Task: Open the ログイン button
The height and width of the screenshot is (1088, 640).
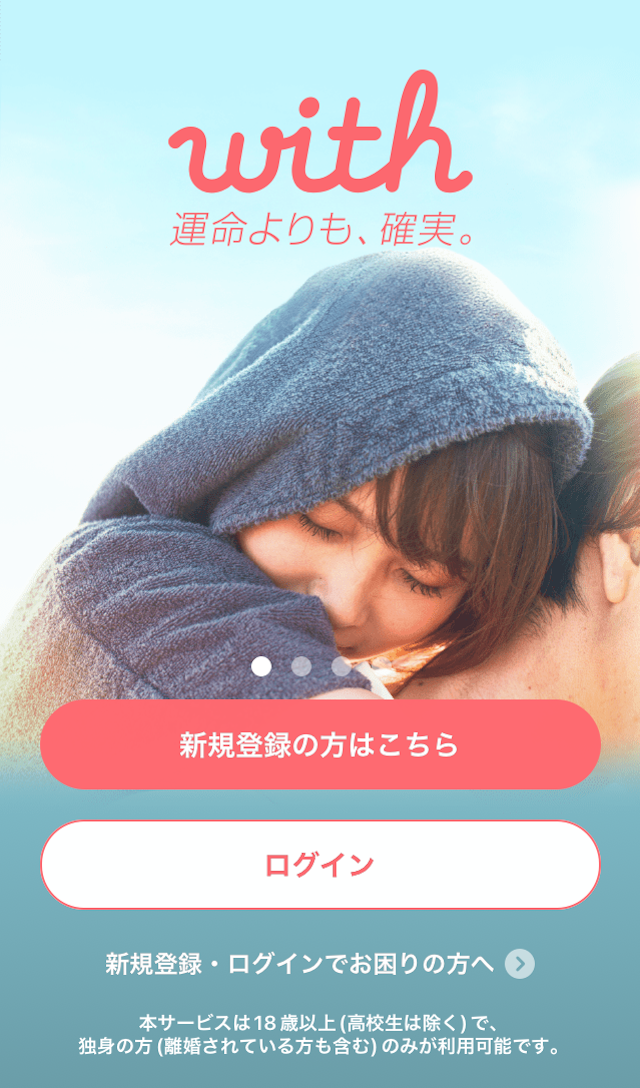Action: 320,865
